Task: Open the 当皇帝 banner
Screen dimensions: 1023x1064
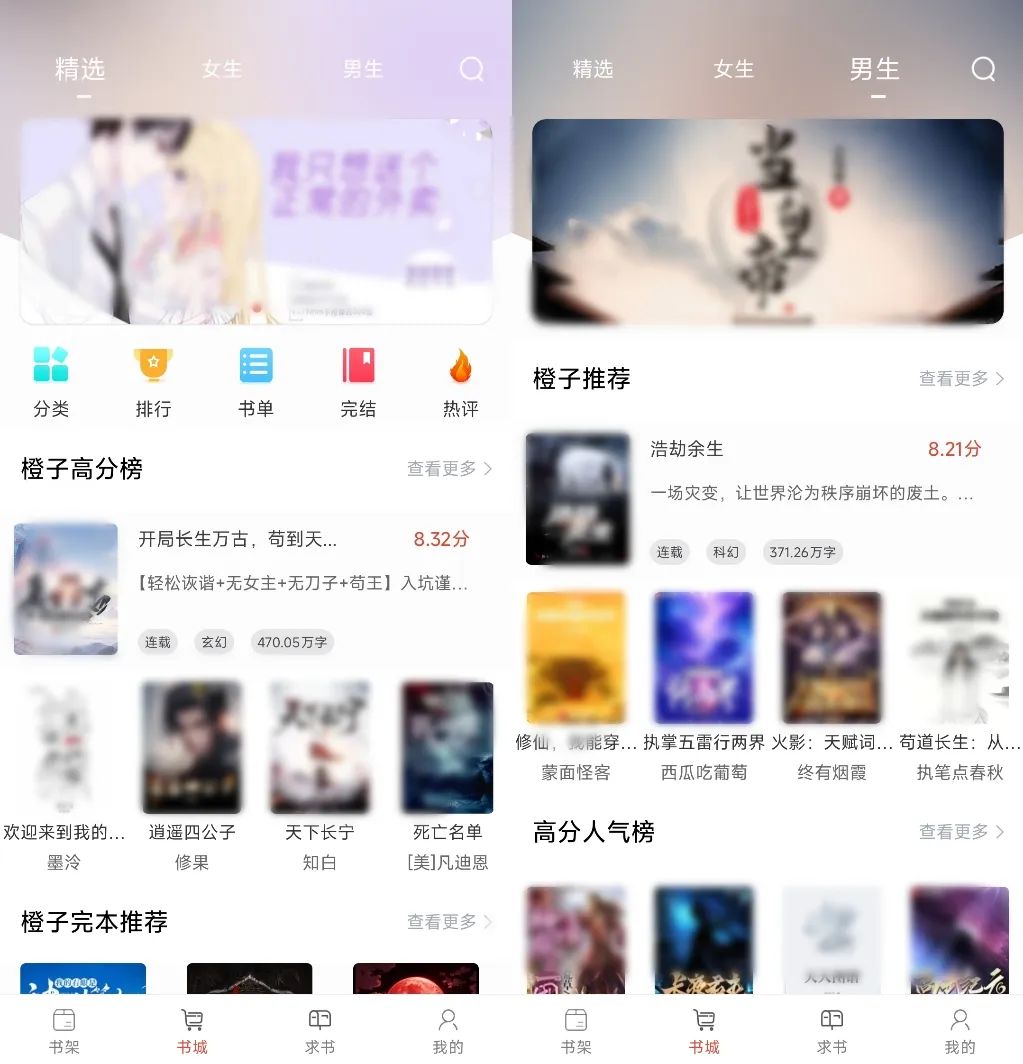Action: click(767, 221)
